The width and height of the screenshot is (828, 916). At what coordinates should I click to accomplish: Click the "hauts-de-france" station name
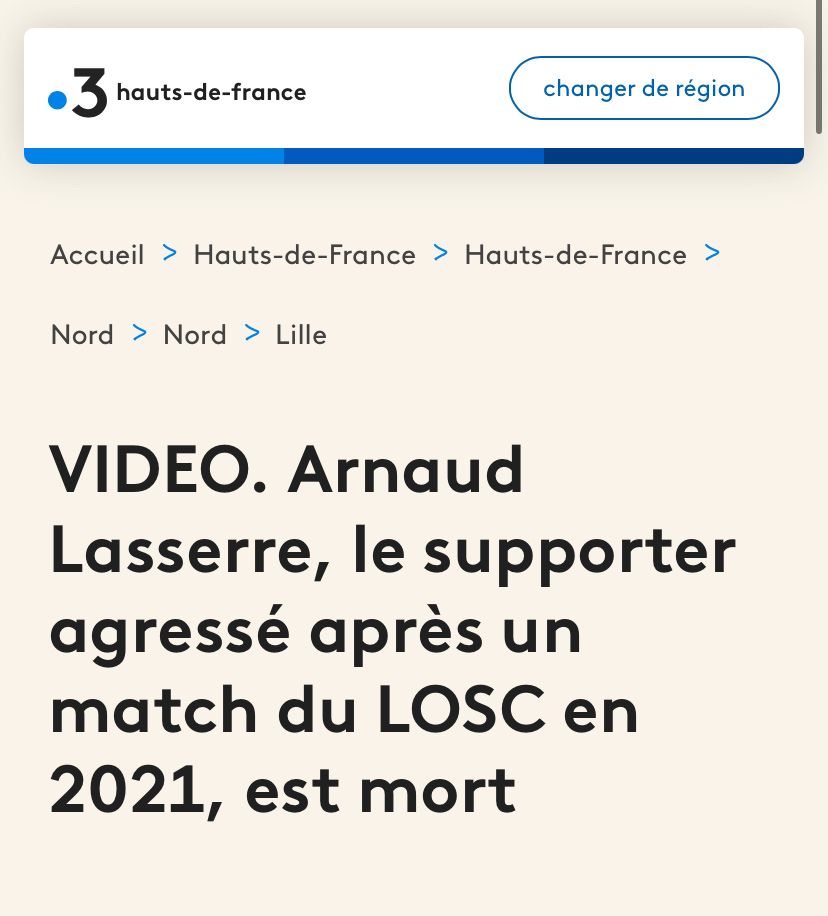point(211,93)
